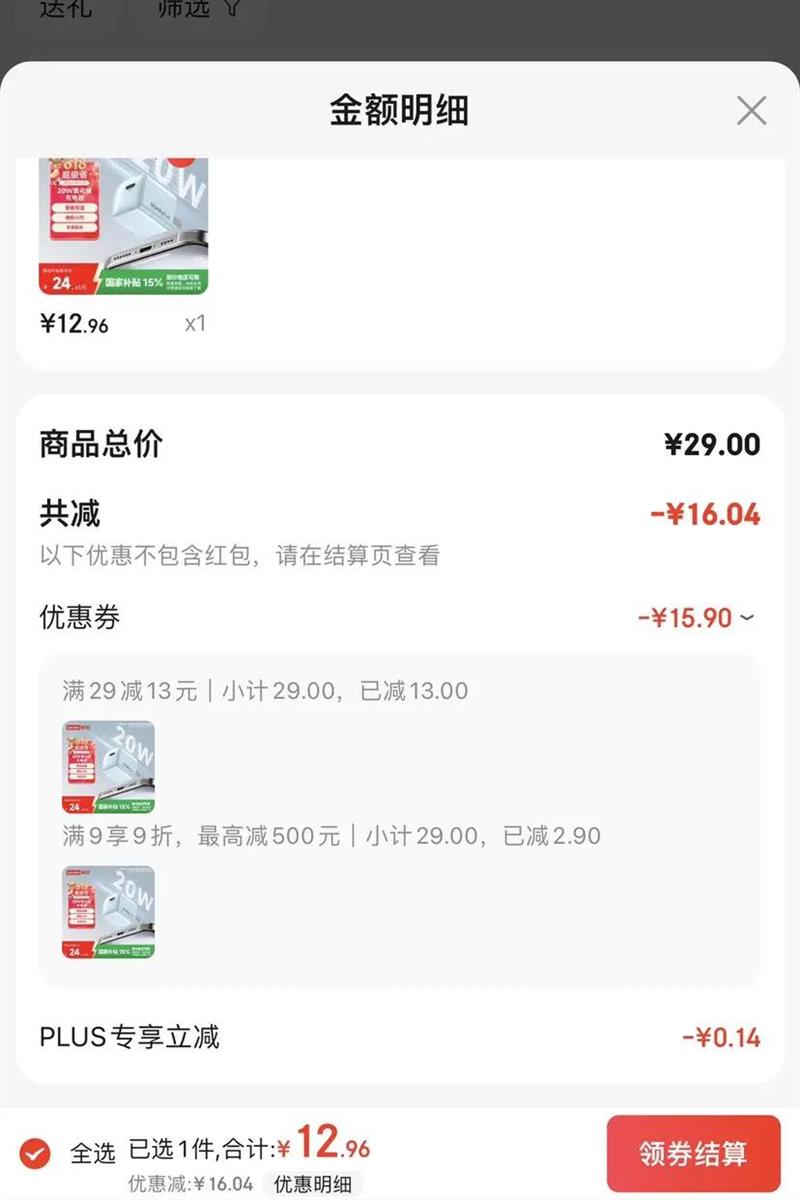Close the 金额明细 panel

[751, 110]
